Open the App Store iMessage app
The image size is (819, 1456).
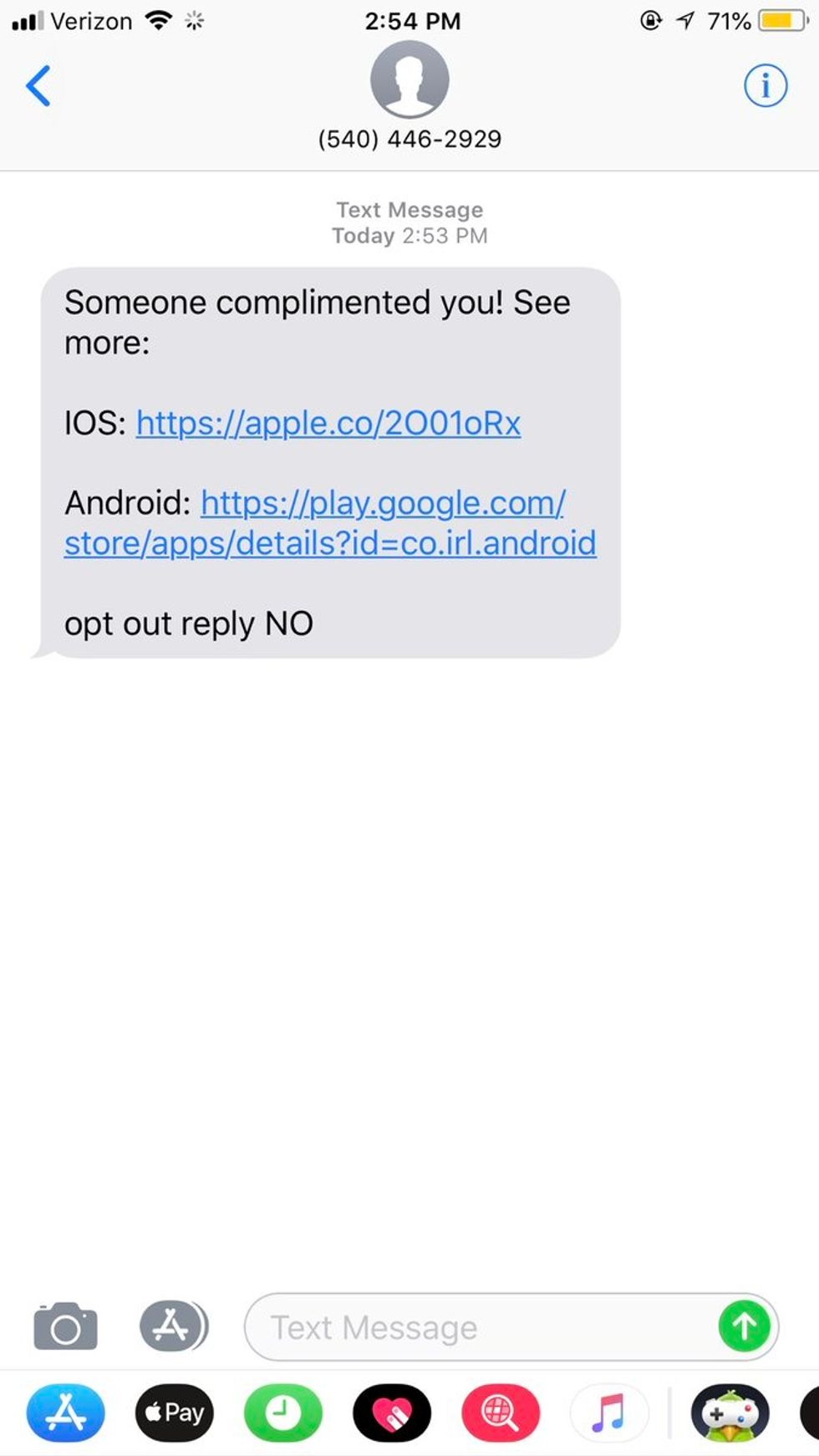coord(66,1413)
